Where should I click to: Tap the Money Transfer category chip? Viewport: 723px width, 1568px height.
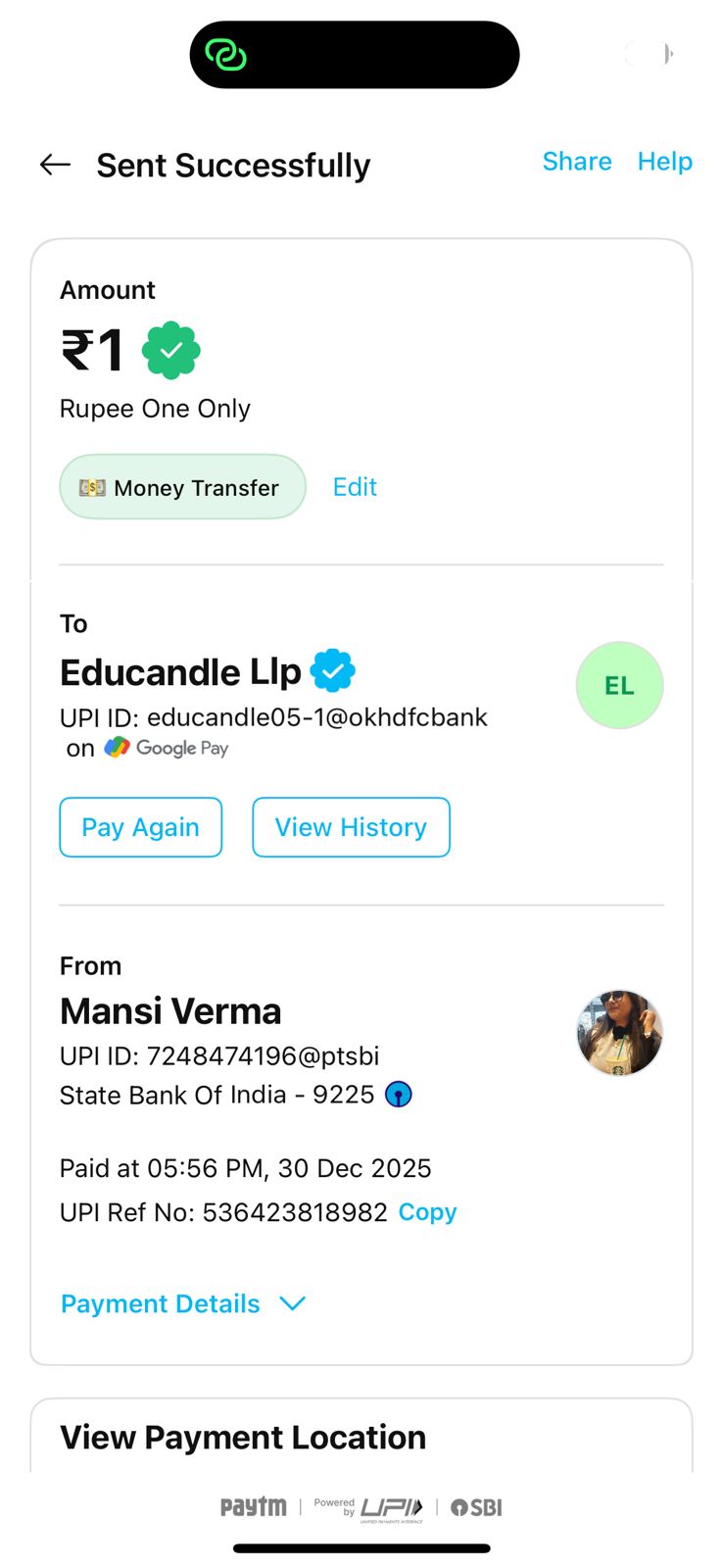click(x=182, y=487)
